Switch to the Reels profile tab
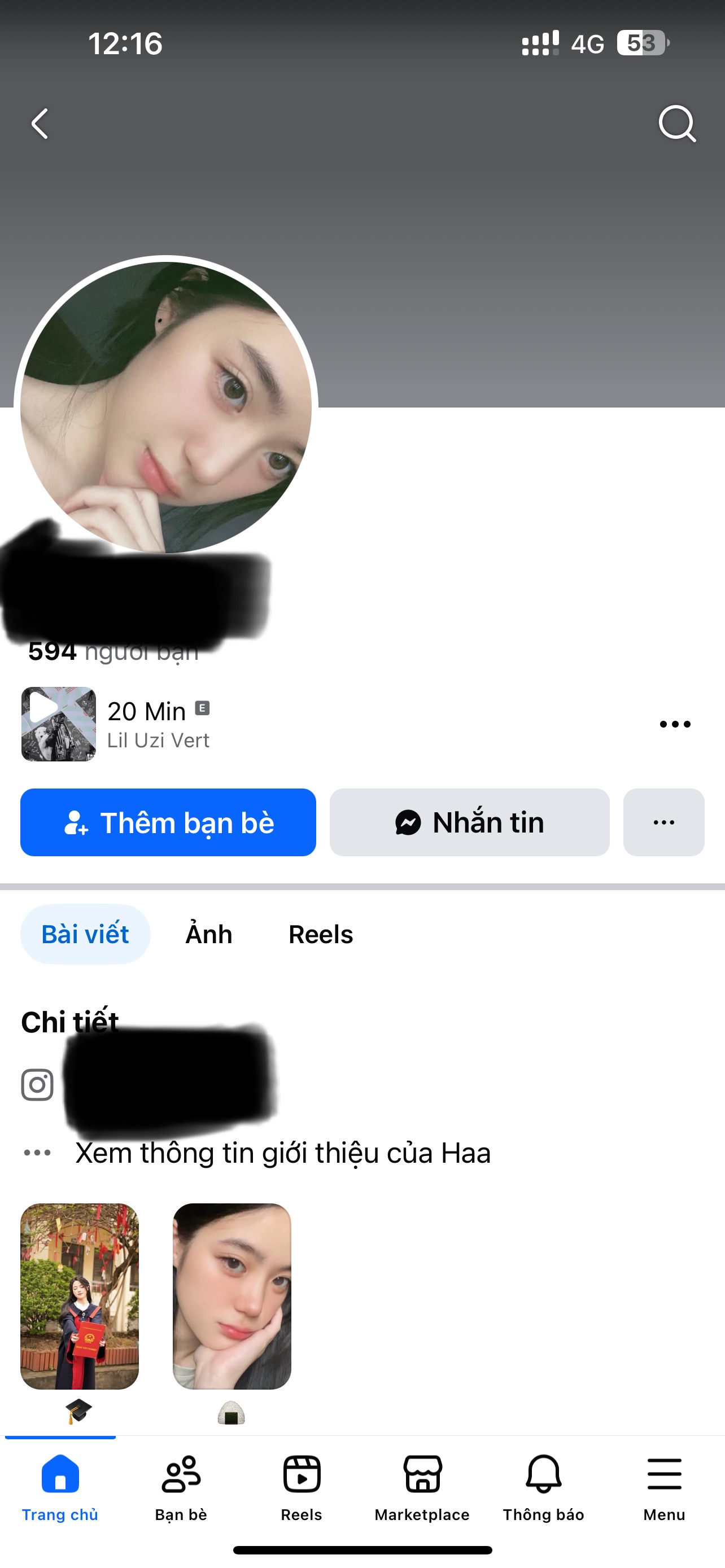 (320, 934)
